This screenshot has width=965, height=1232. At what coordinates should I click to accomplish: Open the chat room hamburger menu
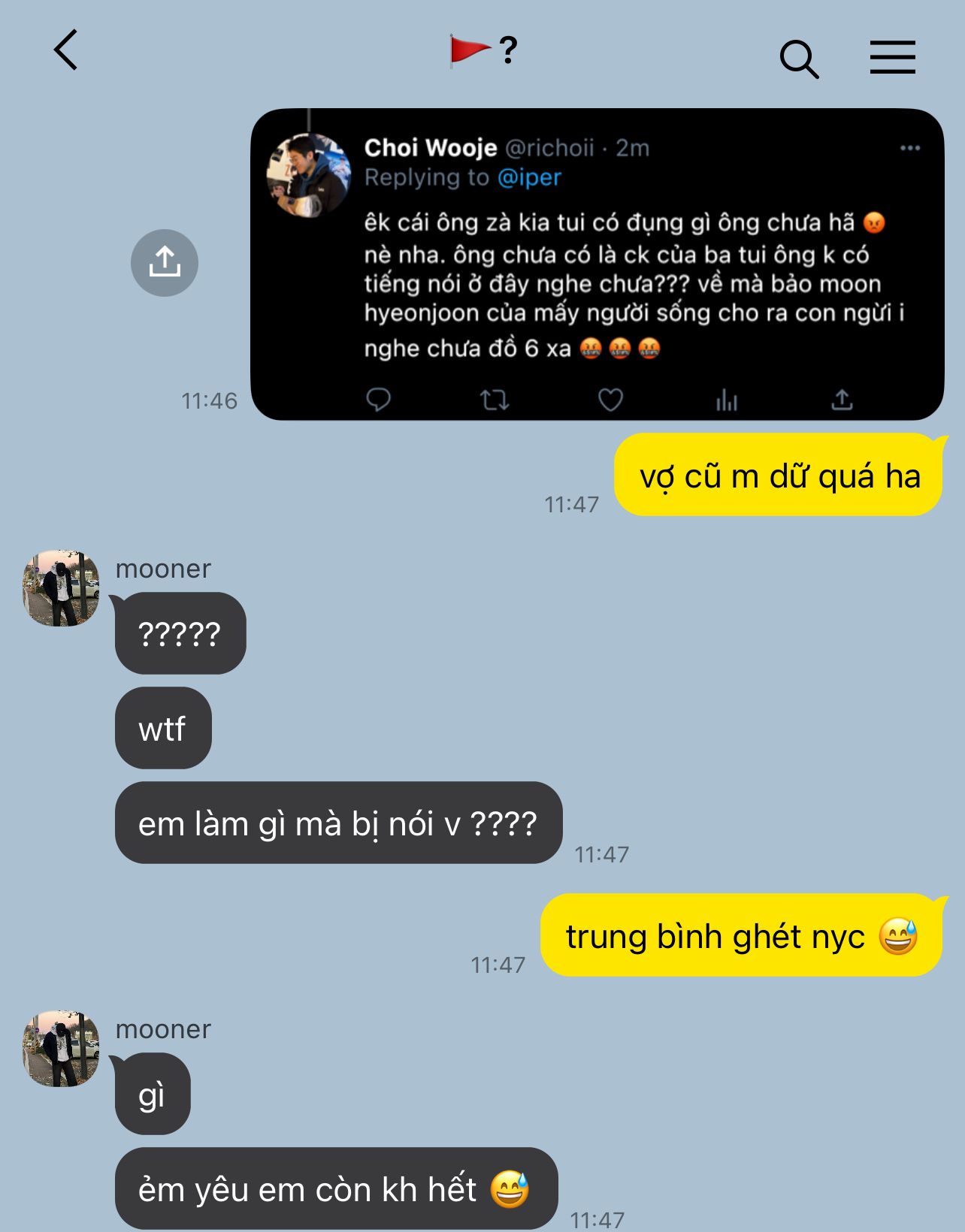[x=892, y=58]
